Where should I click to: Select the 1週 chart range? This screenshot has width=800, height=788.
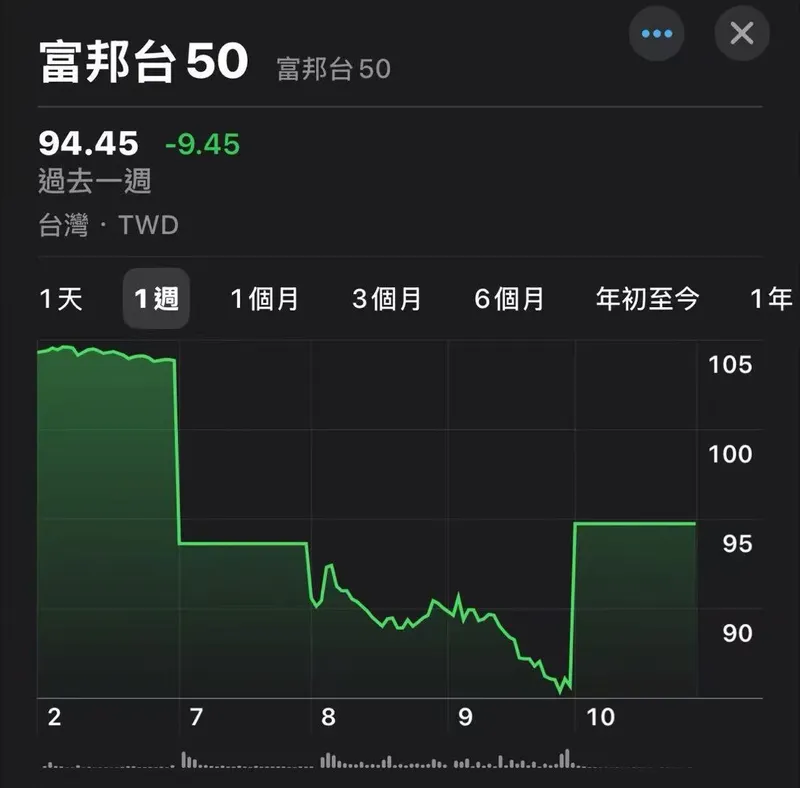click(156, 298)
